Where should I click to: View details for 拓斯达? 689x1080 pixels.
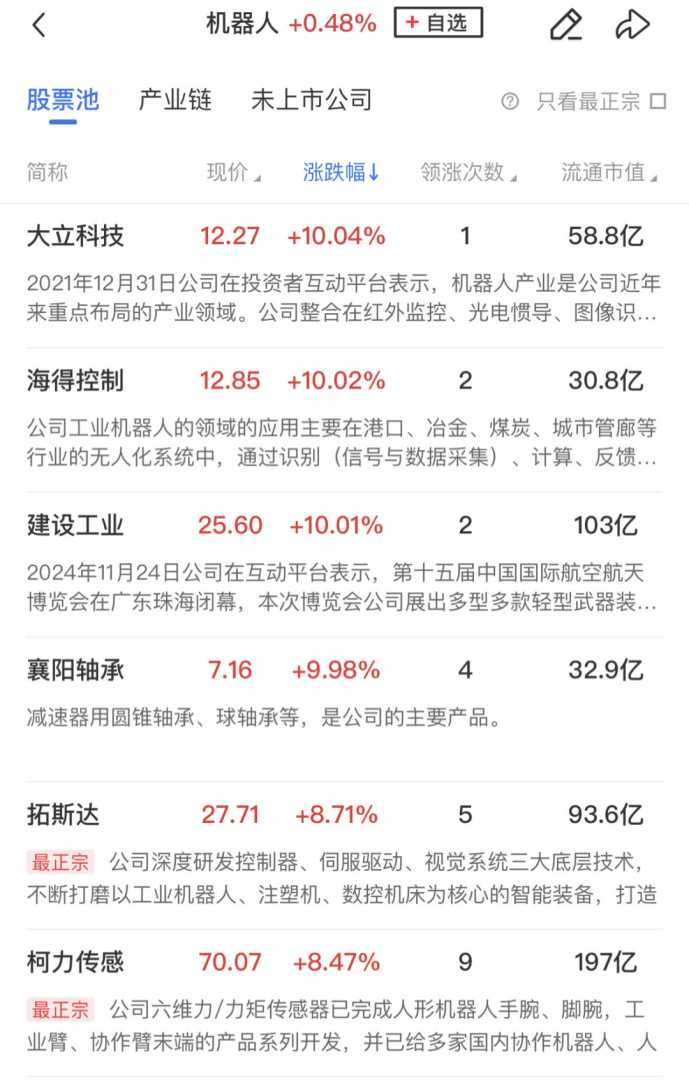click(64, 815)
